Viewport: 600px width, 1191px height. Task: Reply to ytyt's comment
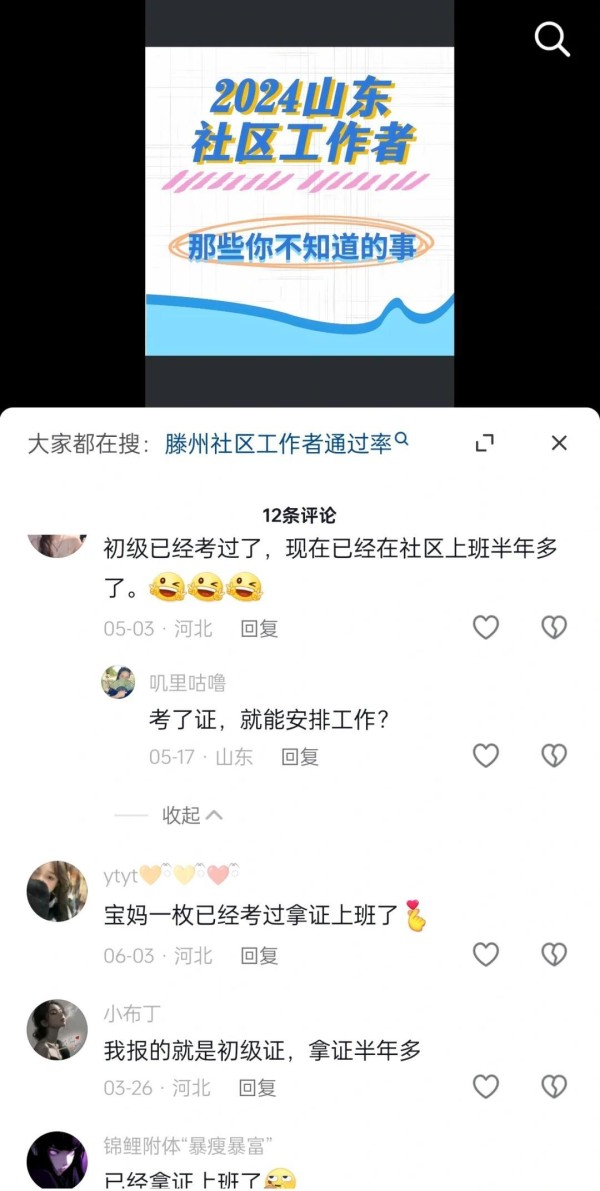[x=259, y=956]
